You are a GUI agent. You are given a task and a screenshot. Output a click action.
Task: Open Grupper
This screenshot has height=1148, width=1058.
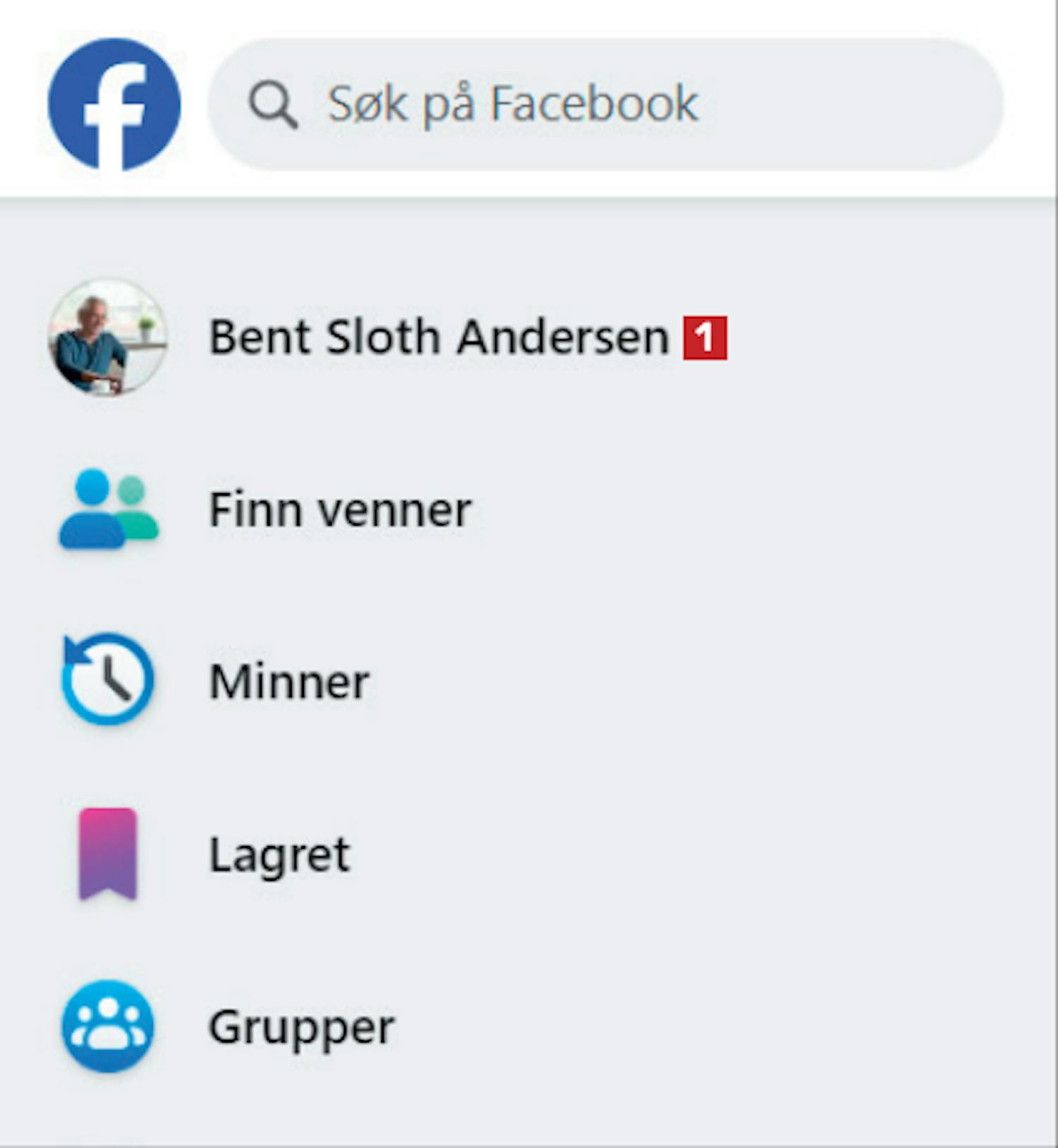(x=301, y=1027)
